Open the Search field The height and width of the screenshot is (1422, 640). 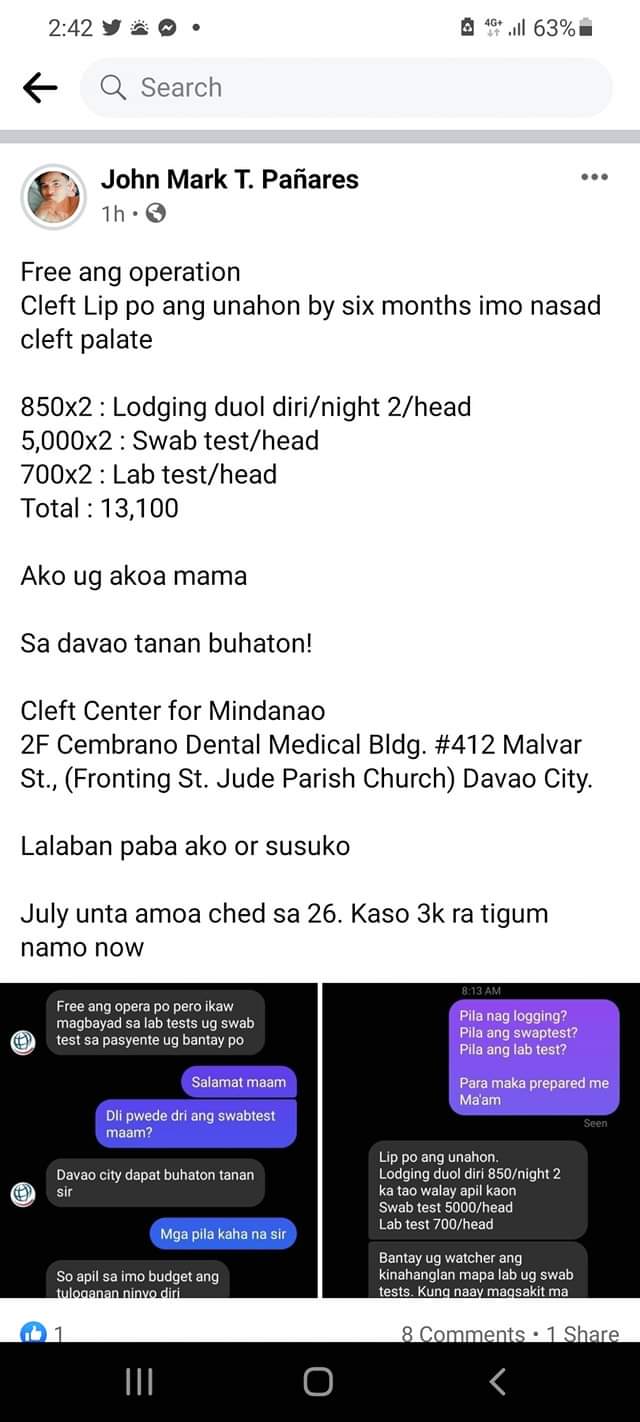coord(346,88)
